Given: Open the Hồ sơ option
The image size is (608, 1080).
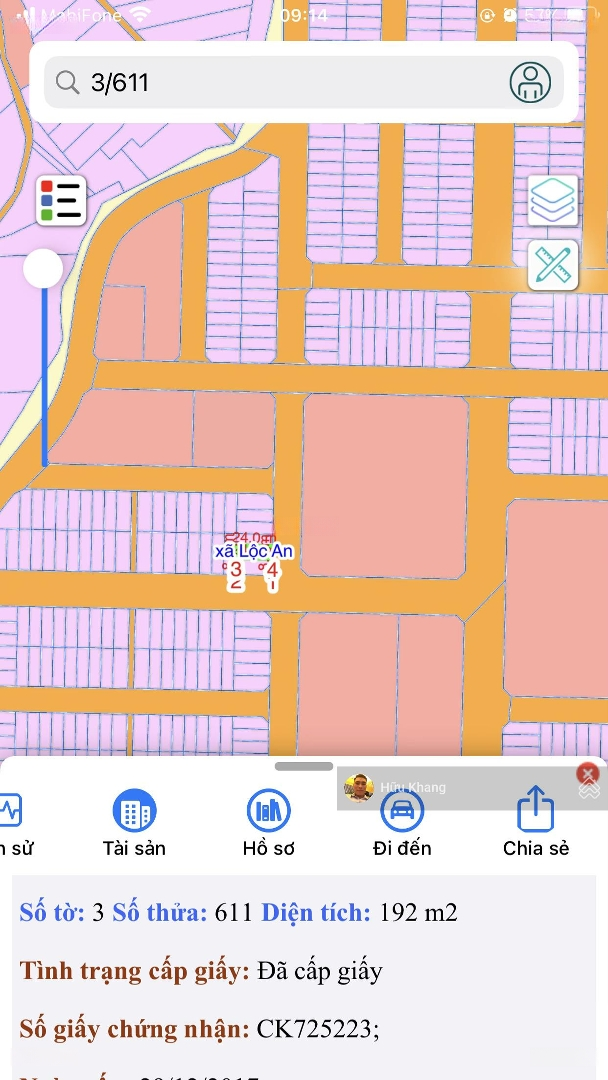Looking at the screenshot, I should click(269, 823).
